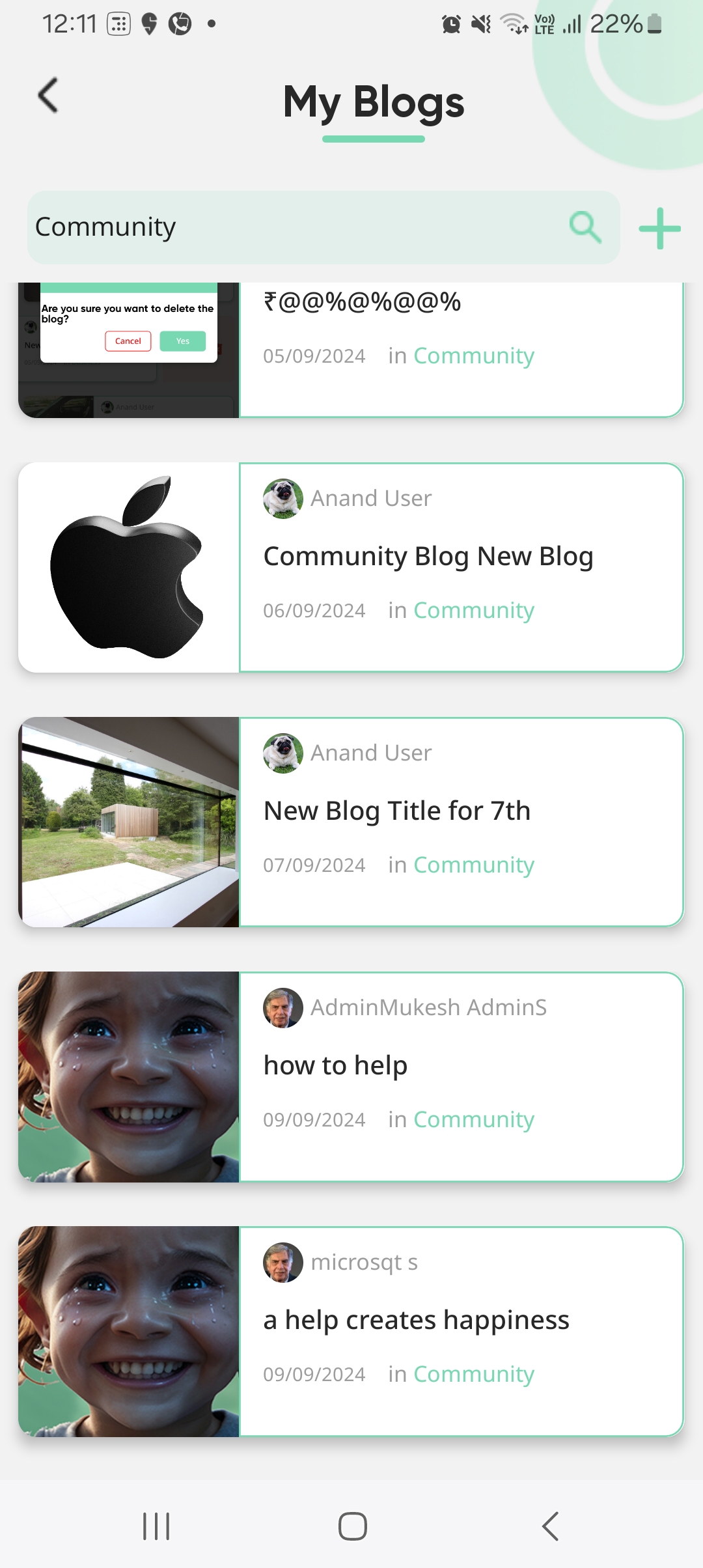Viewport: 703px width, 1568px height.
Task: Open 'a help creates happiness' blog
Action: point(416,1321)
